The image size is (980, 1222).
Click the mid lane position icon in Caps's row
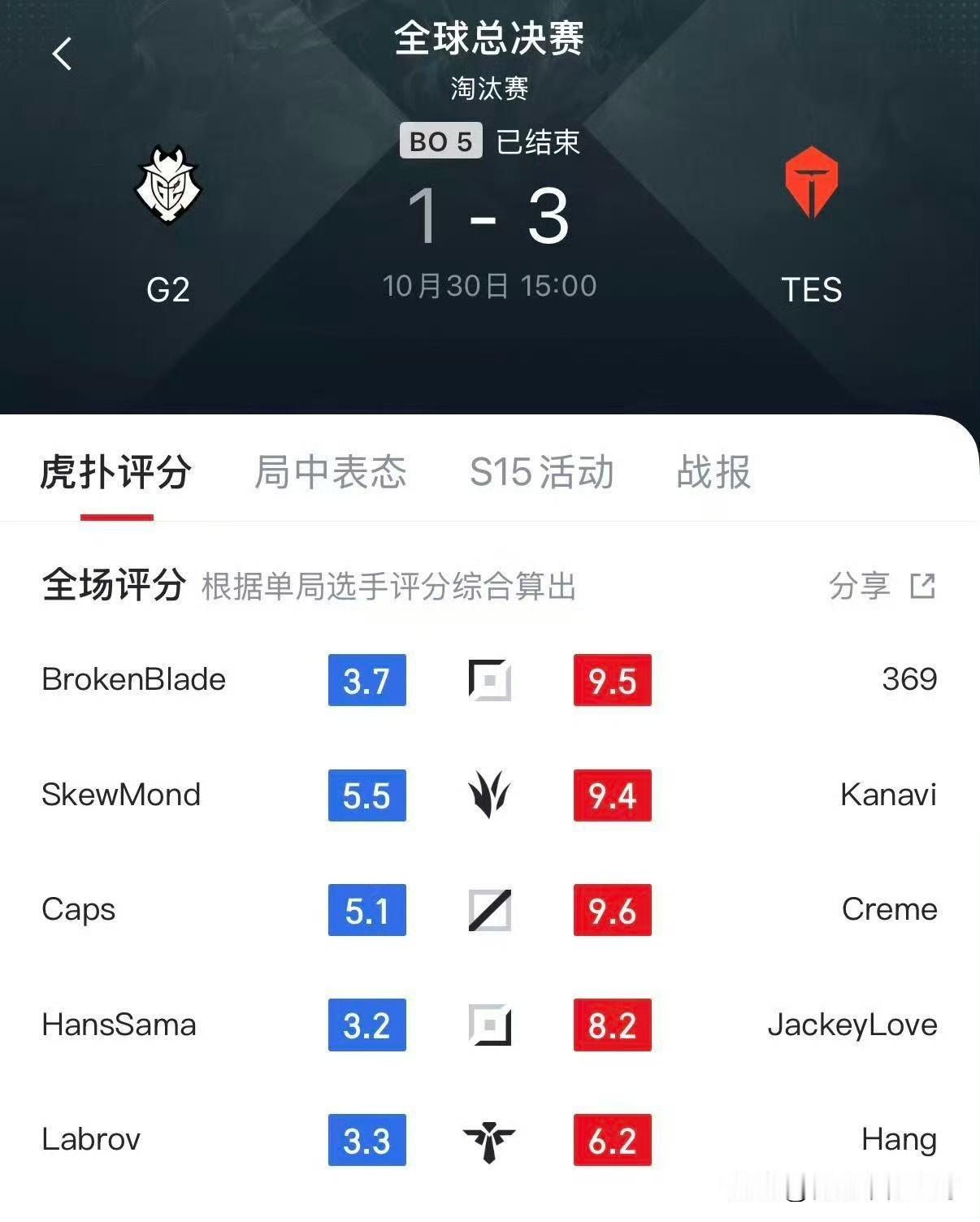pyautogui.click(x=488, y=911)
